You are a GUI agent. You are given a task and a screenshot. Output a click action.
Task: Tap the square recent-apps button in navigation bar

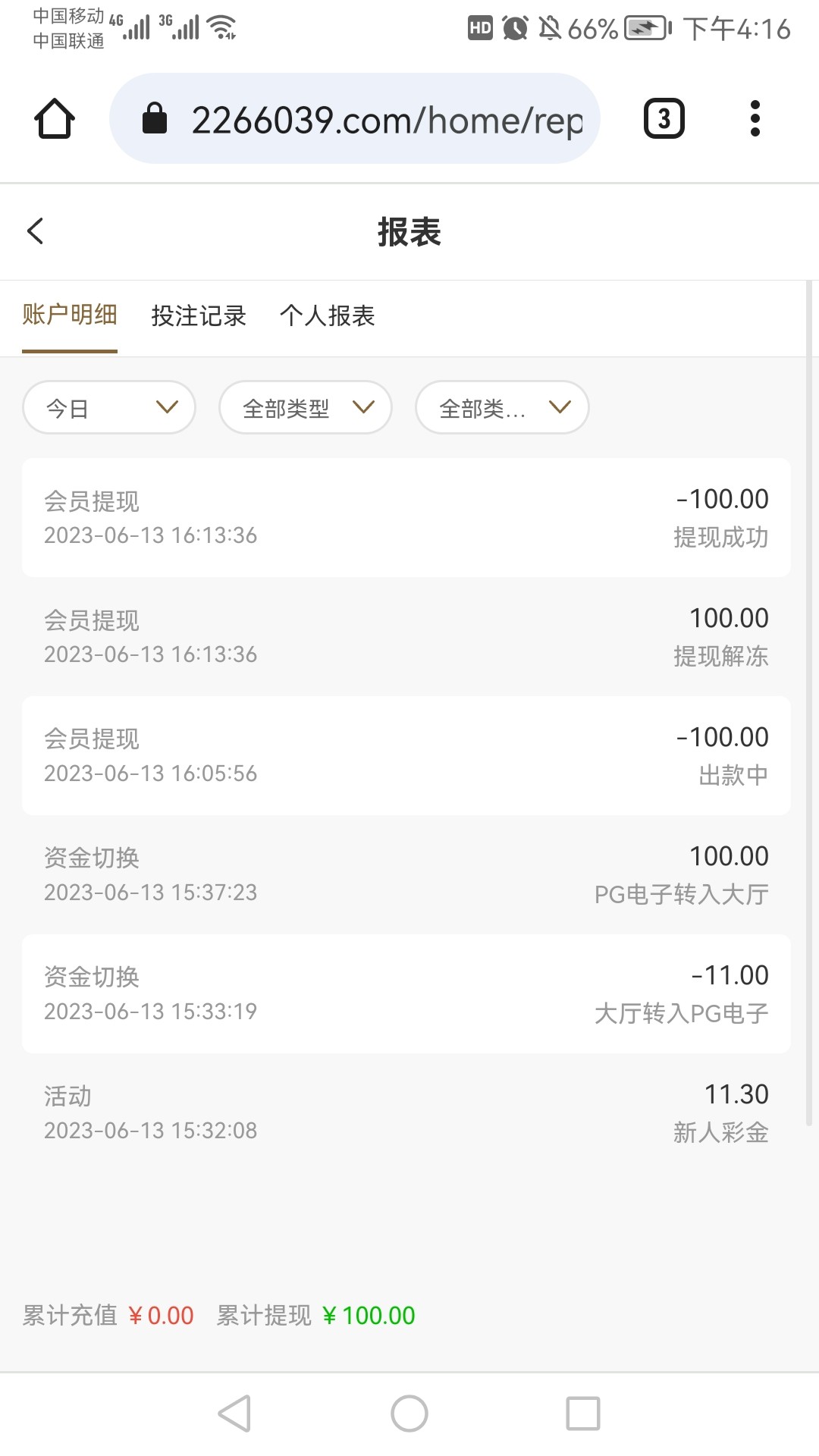(583, 1413)
